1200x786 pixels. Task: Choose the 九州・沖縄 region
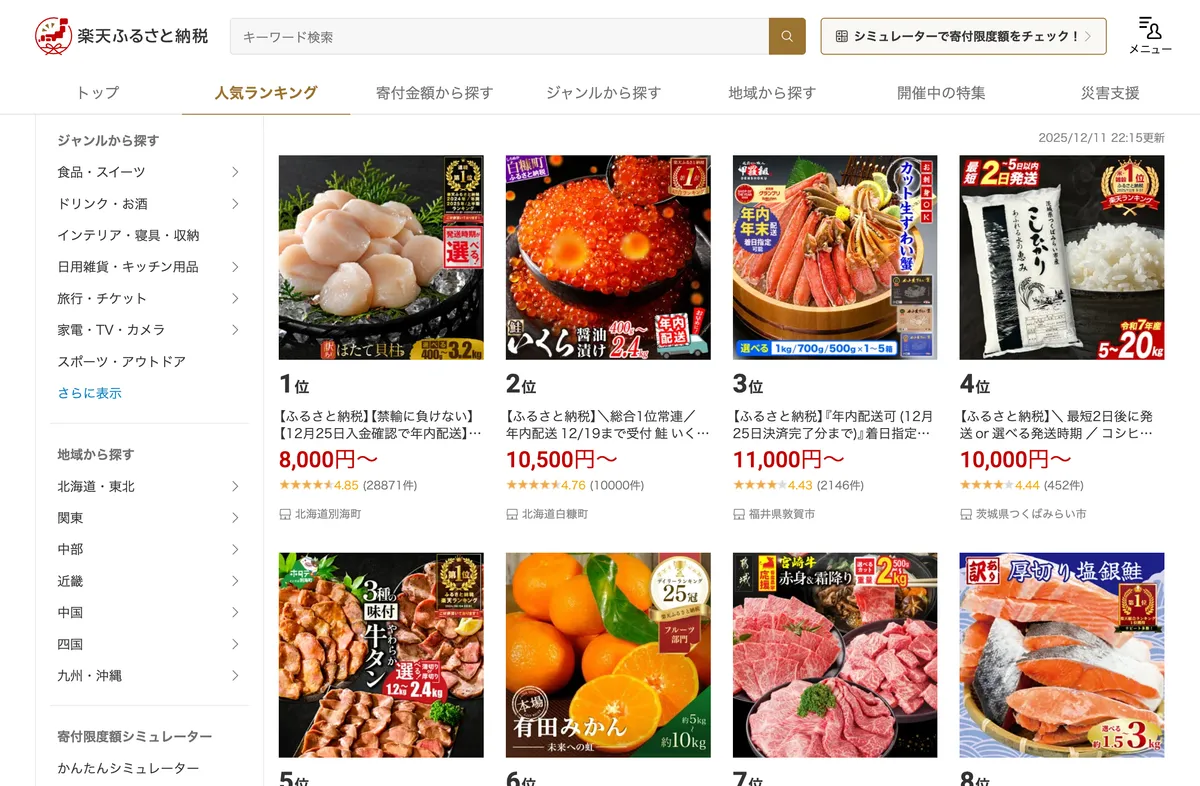coord(148,676)
